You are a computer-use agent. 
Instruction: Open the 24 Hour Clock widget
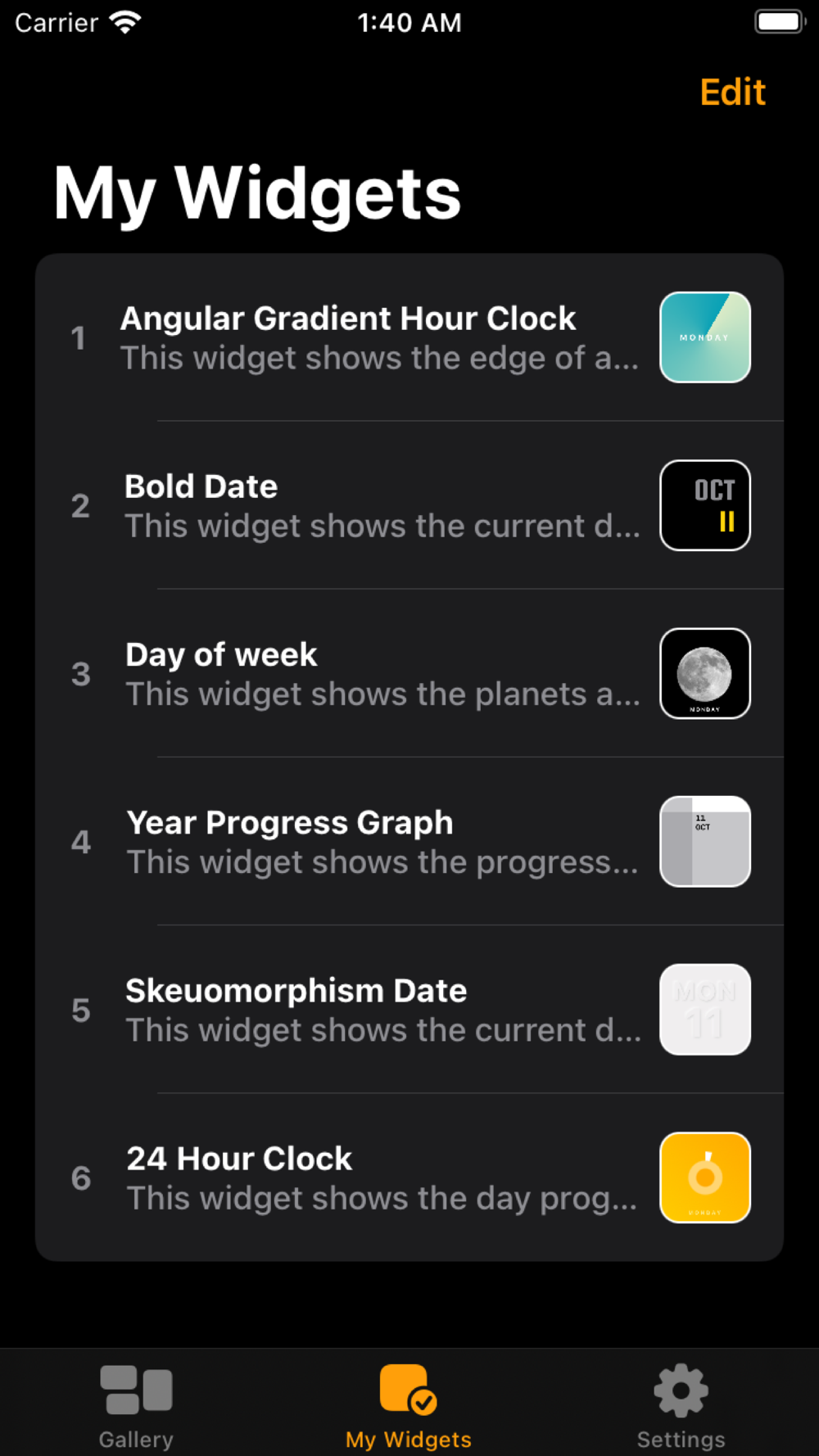point(409,1177)
